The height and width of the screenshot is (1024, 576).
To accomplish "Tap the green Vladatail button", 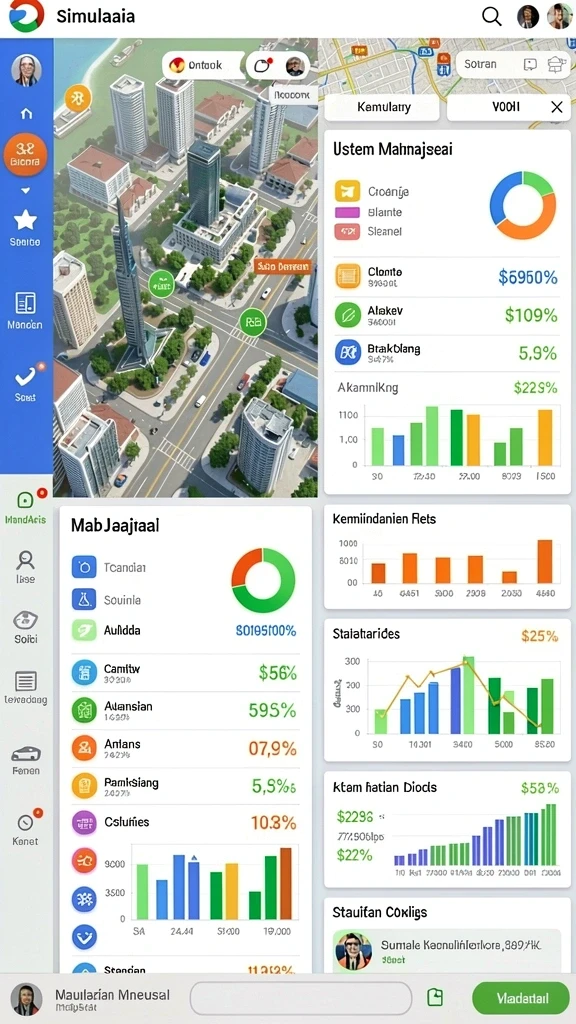I will (x=520, y=998).
